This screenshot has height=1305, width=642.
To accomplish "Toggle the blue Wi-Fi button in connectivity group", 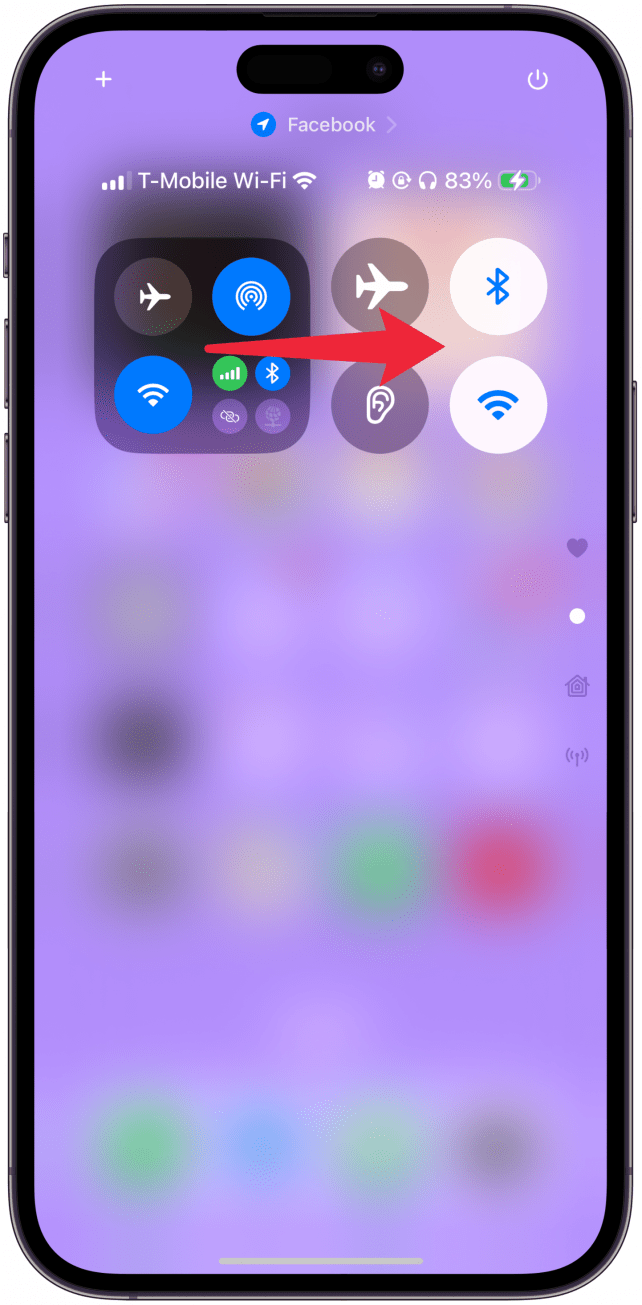I will [153, 394].
